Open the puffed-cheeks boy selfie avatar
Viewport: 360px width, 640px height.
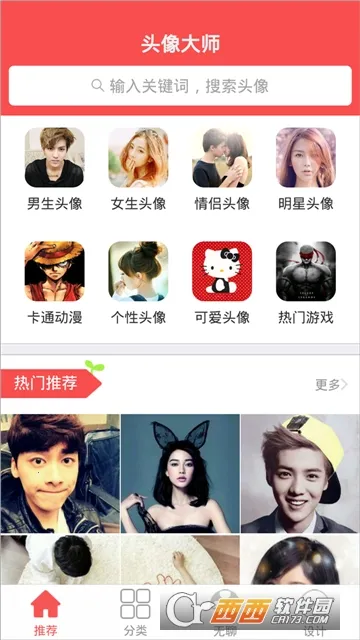[x=60, y=473]
